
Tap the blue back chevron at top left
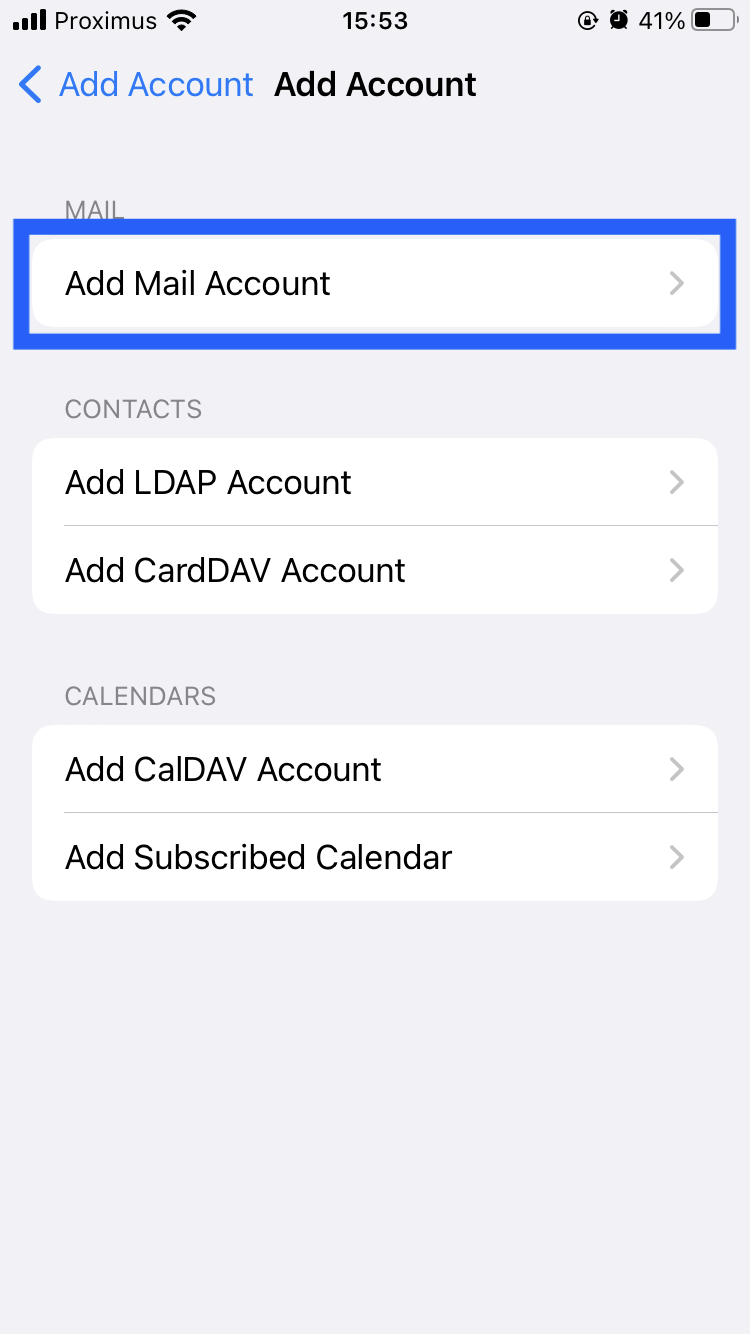[29, 85]
